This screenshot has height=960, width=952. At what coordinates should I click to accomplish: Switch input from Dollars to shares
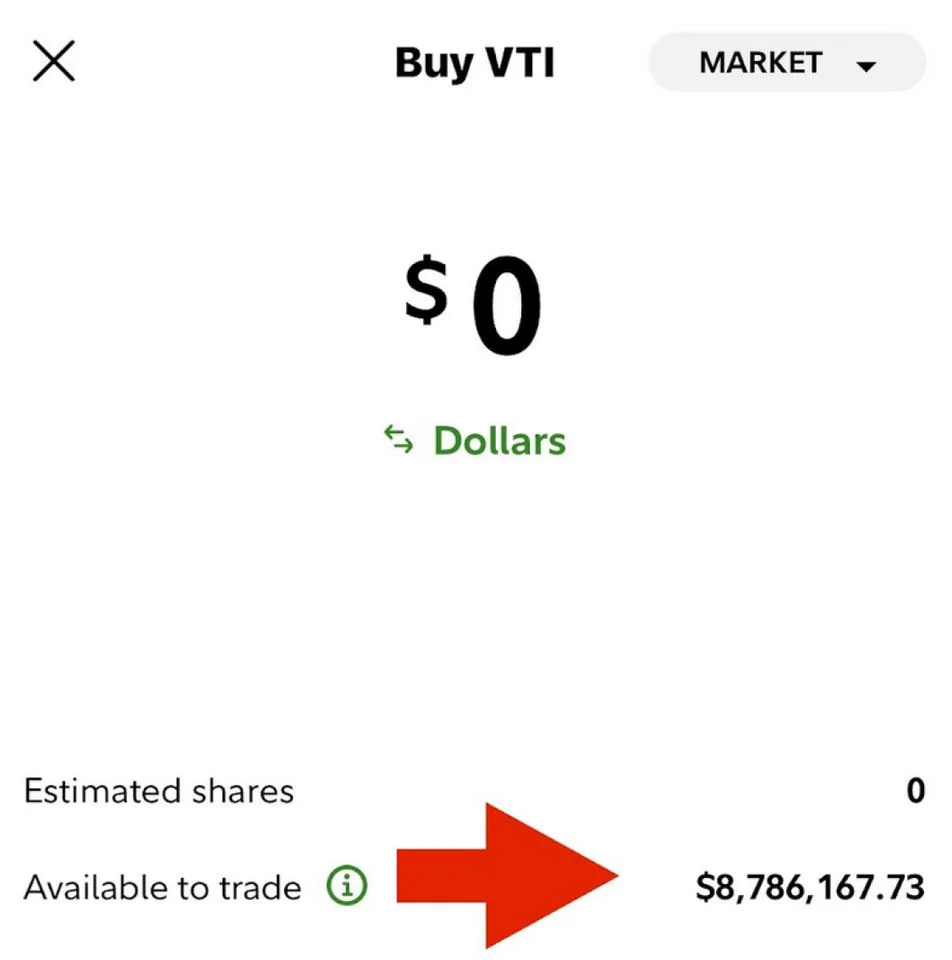(x=475, y=441)
